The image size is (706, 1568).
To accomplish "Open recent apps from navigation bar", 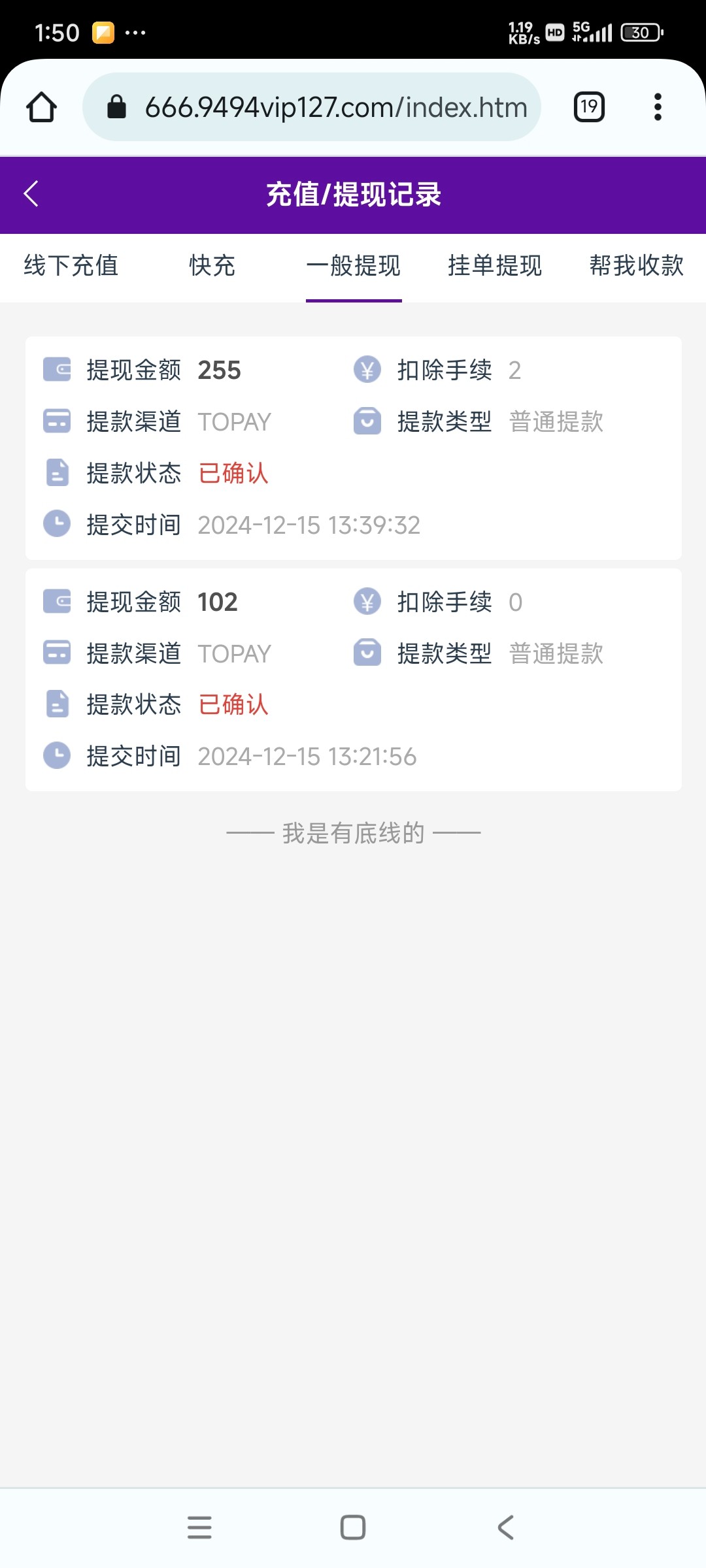I will click(199, 1527).
